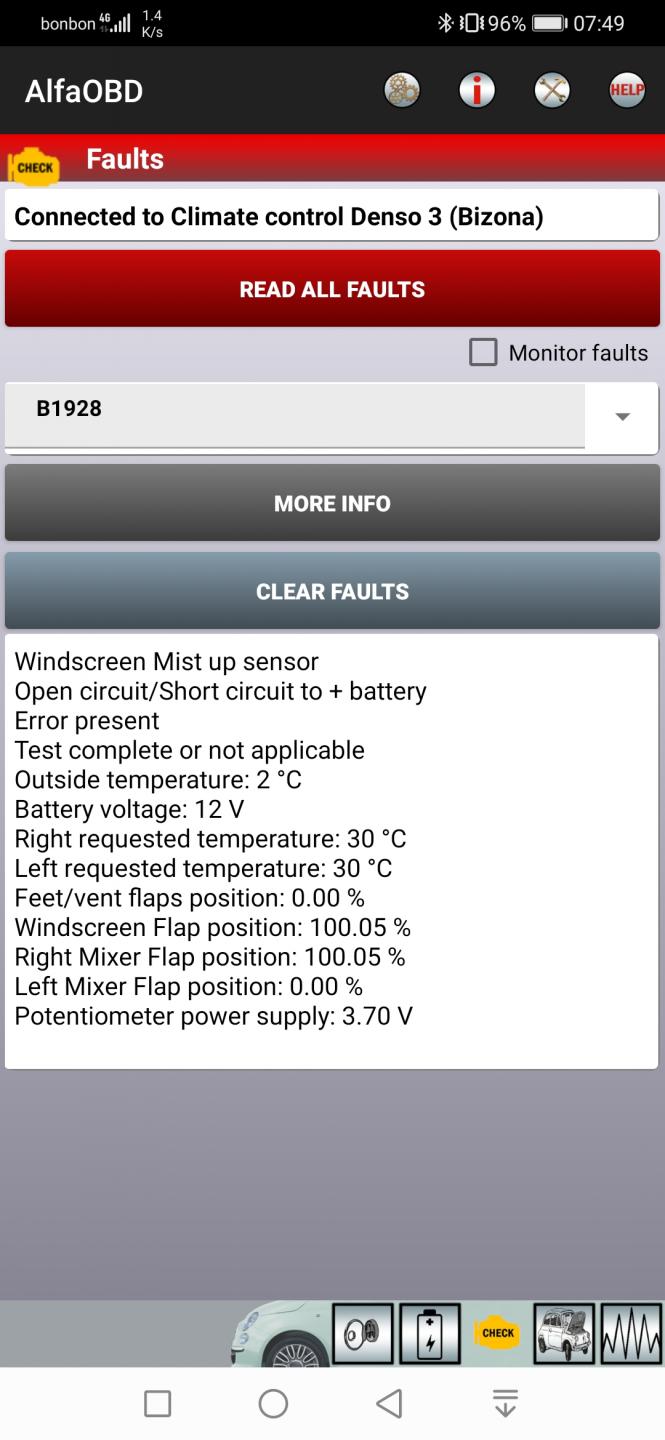Viewport: 665px width, 1440px height.
Task: Tap CLEAR FAULTS button
Action: [x=332, y=591]
